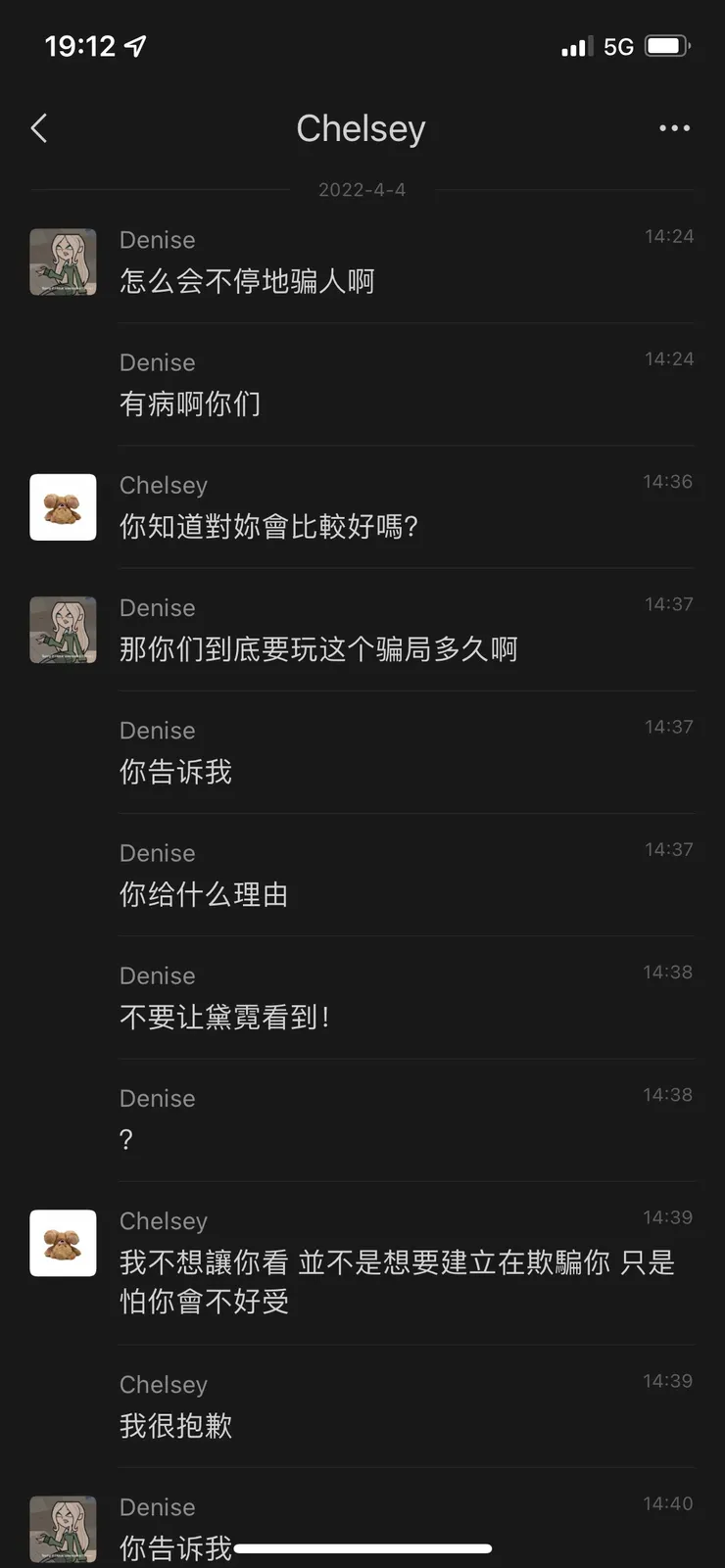Tap the message 我很抱歉 from Chelsey

click(x=176, y=1426)
